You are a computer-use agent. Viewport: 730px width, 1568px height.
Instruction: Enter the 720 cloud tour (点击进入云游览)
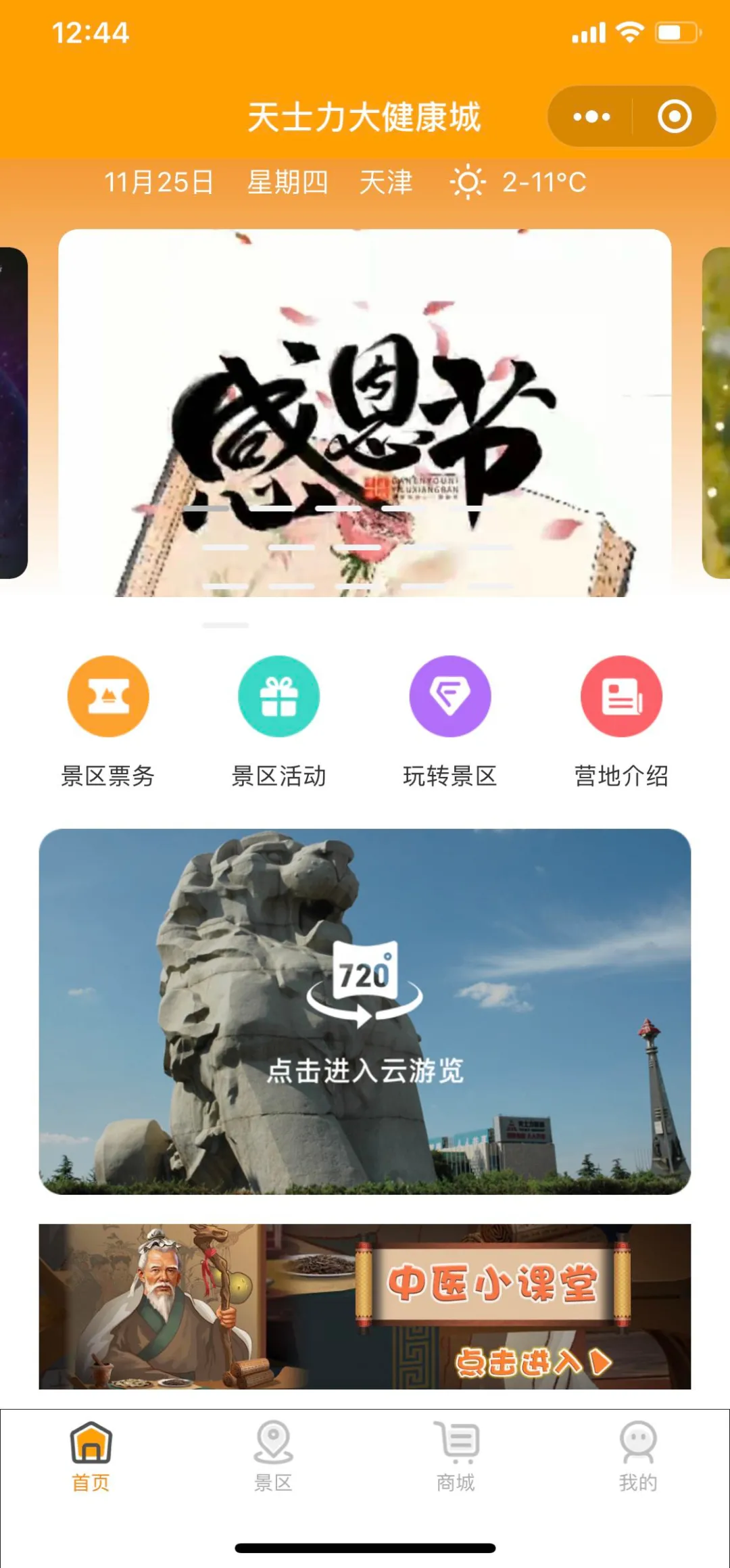click(x=365, y=1011)
